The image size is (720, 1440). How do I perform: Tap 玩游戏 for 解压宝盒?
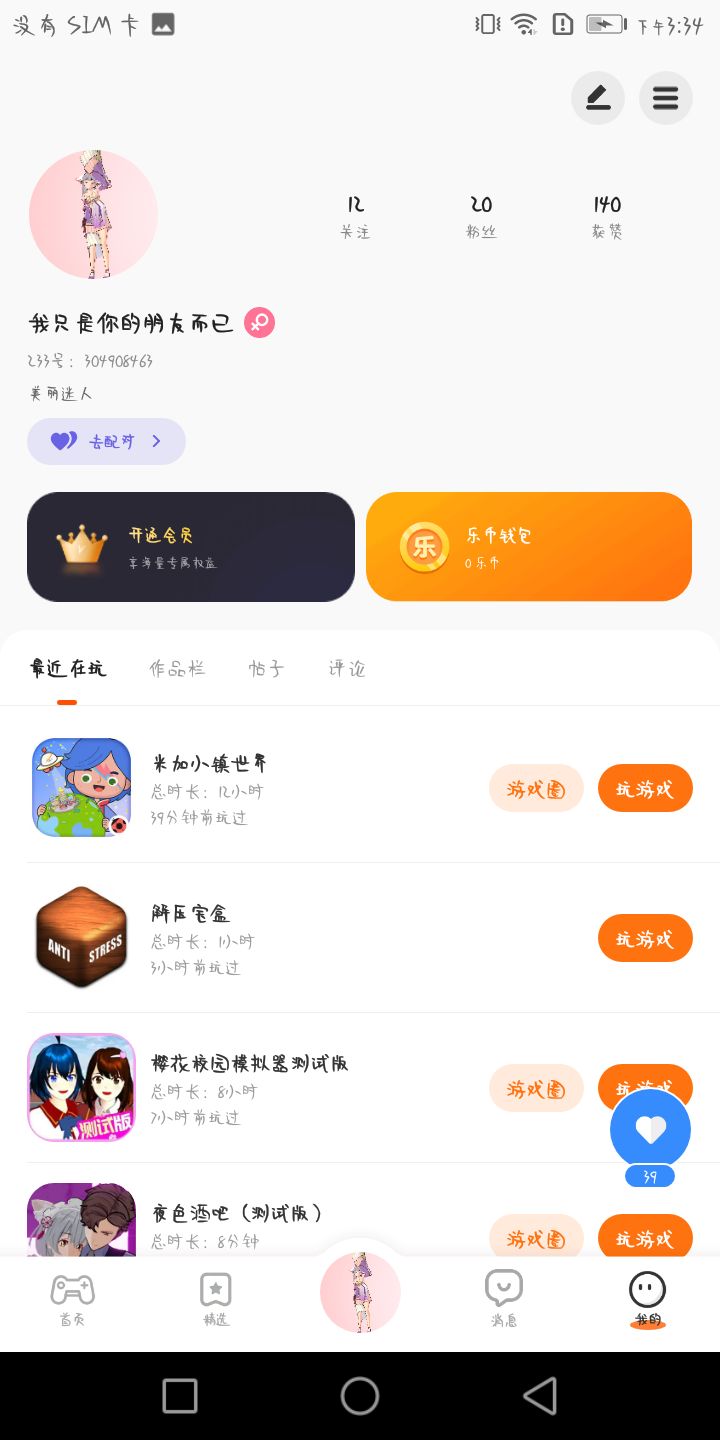coord(645,939)
